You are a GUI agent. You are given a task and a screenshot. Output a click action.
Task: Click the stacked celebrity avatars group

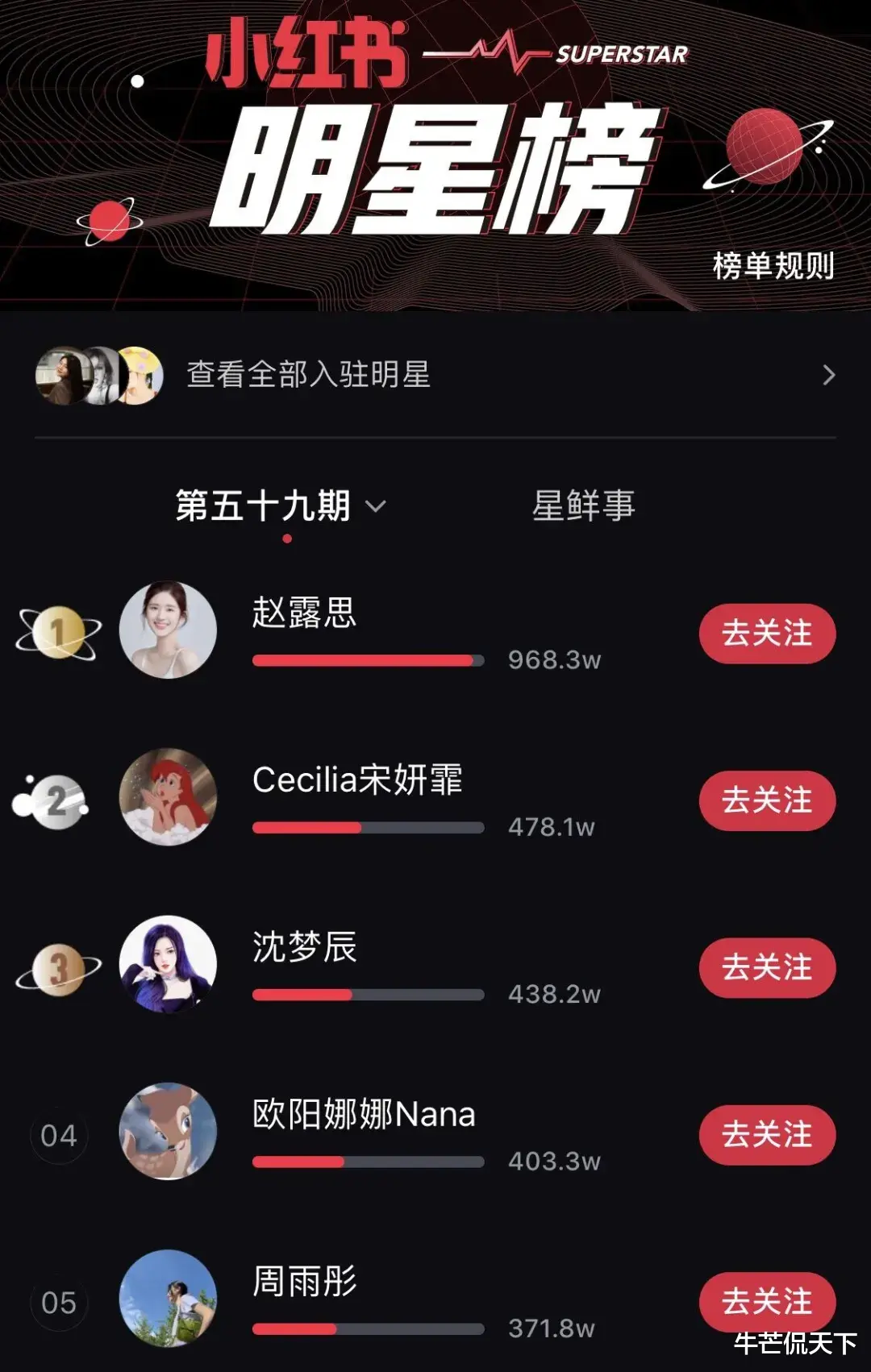pos(98,376)
